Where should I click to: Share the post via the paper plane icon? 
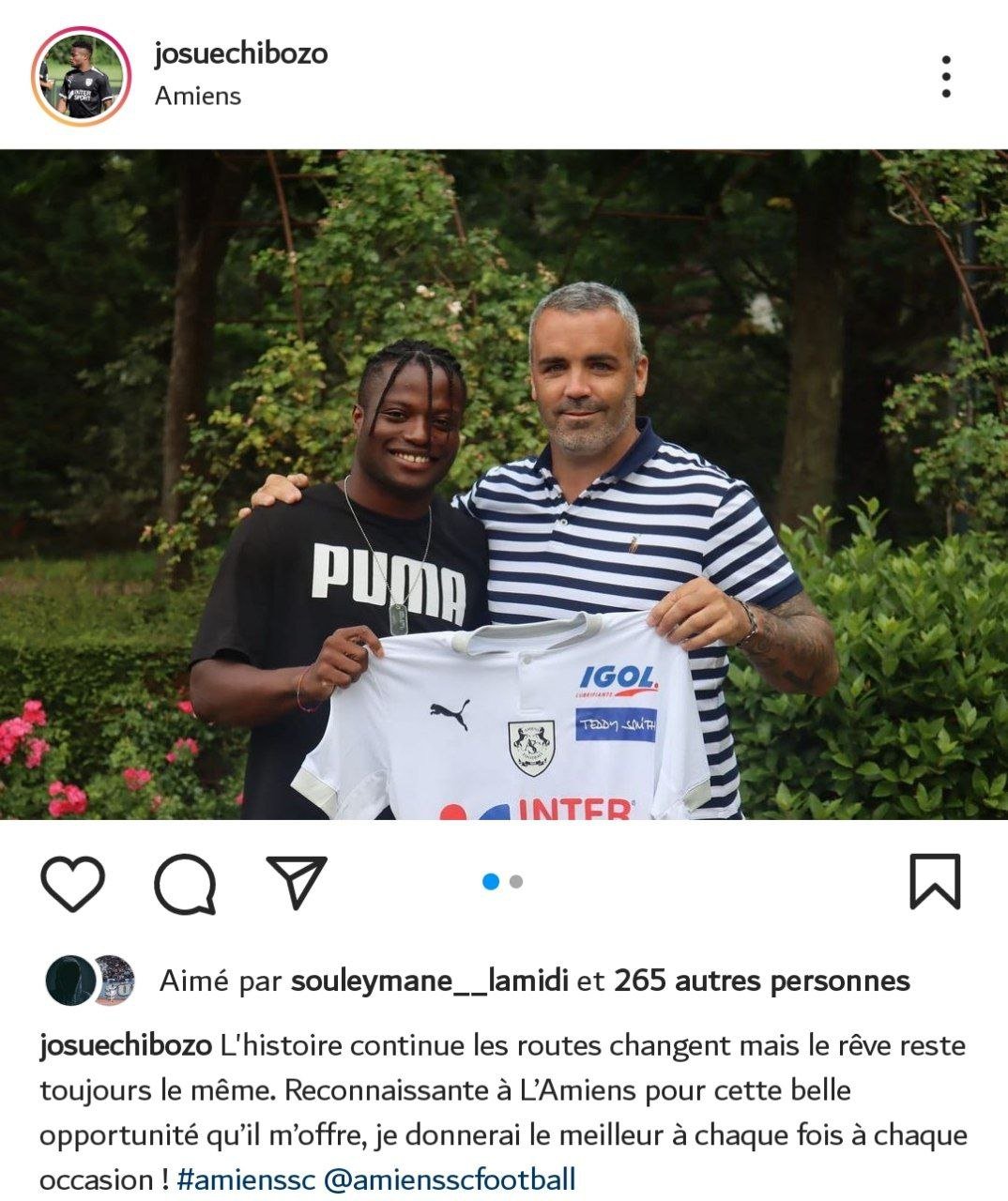pos(297,882)
